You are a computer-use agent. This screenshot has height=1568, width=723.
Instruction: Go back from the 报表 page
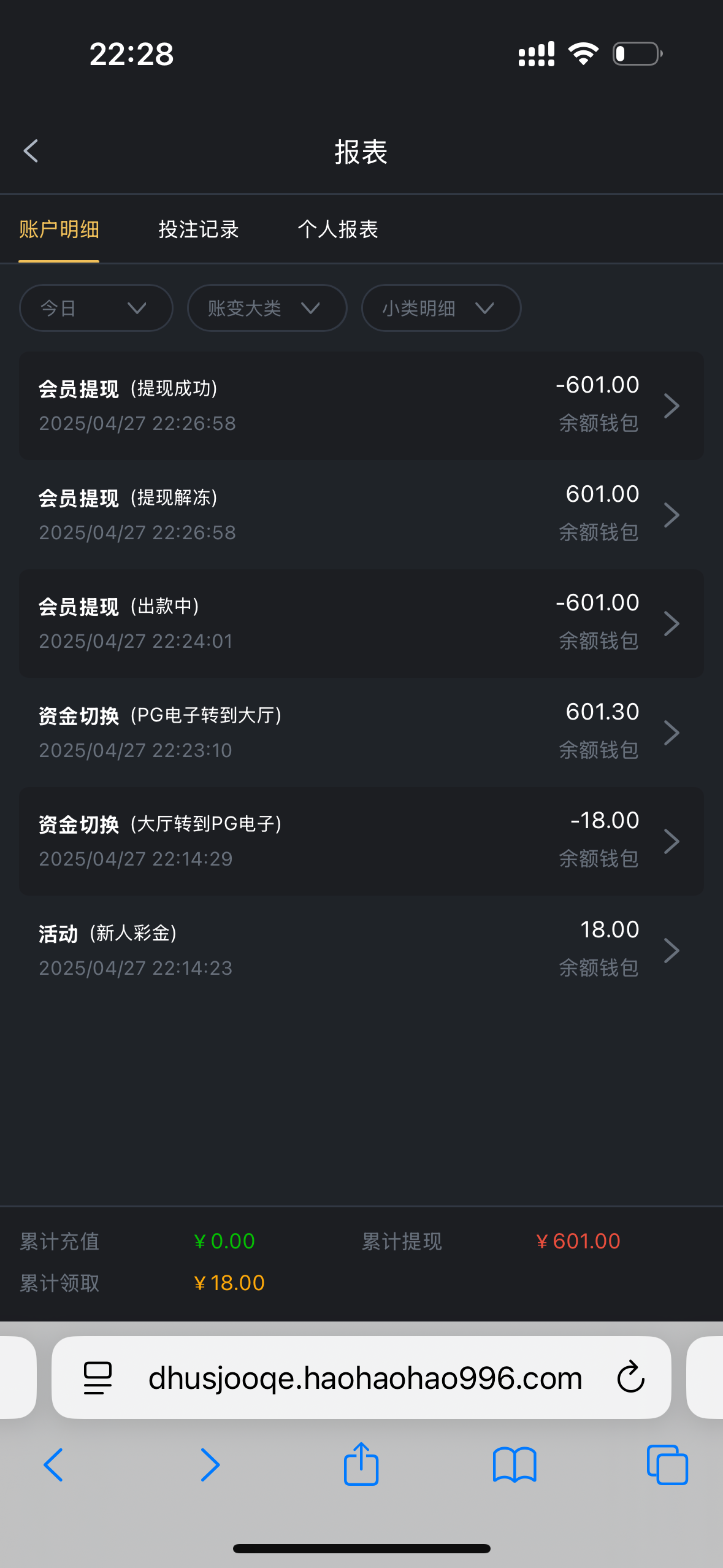[x=31, y=151]
